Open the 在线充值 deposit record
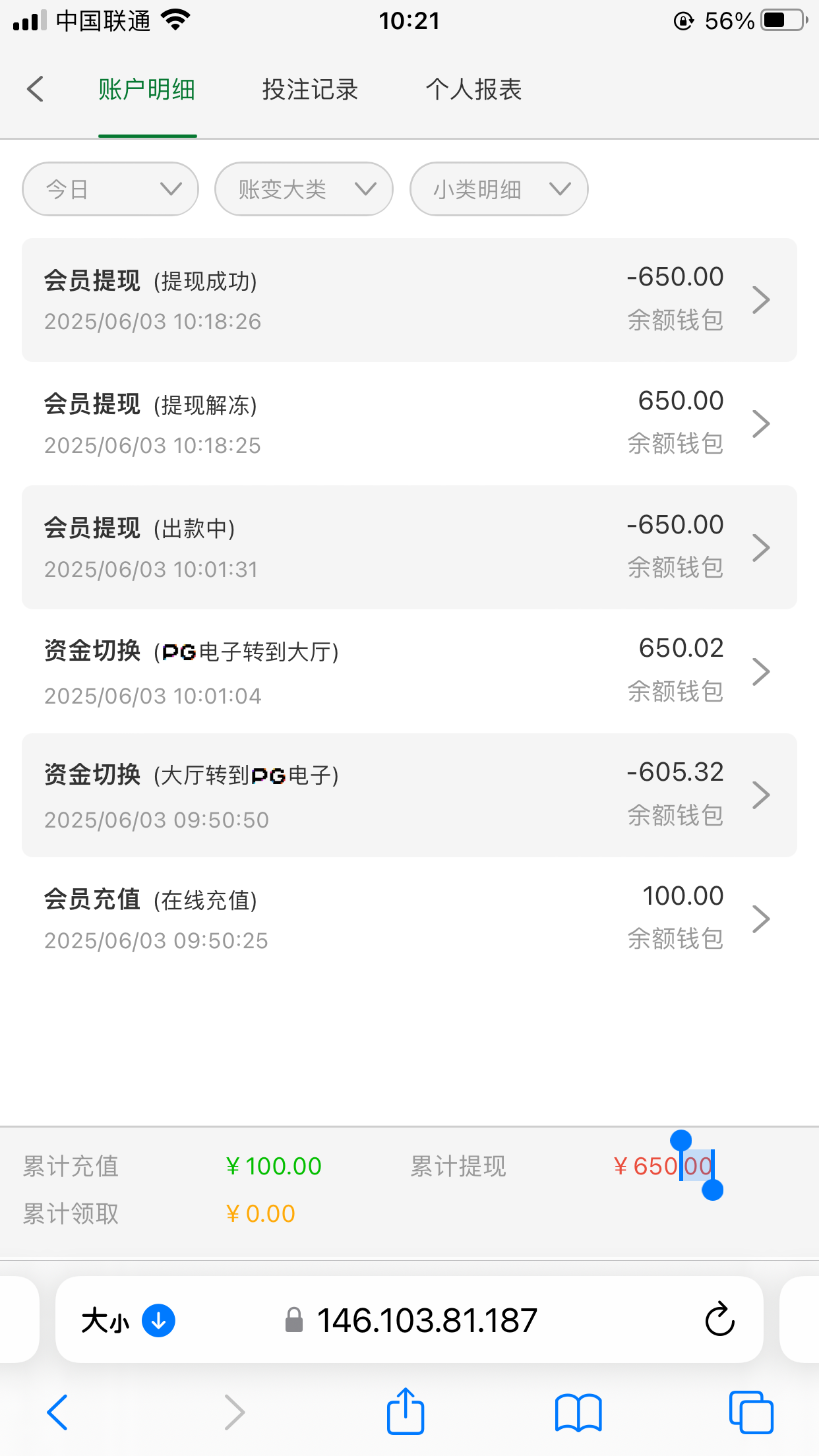The height and width of the screenshot is (1456, 819). [409, 919]
